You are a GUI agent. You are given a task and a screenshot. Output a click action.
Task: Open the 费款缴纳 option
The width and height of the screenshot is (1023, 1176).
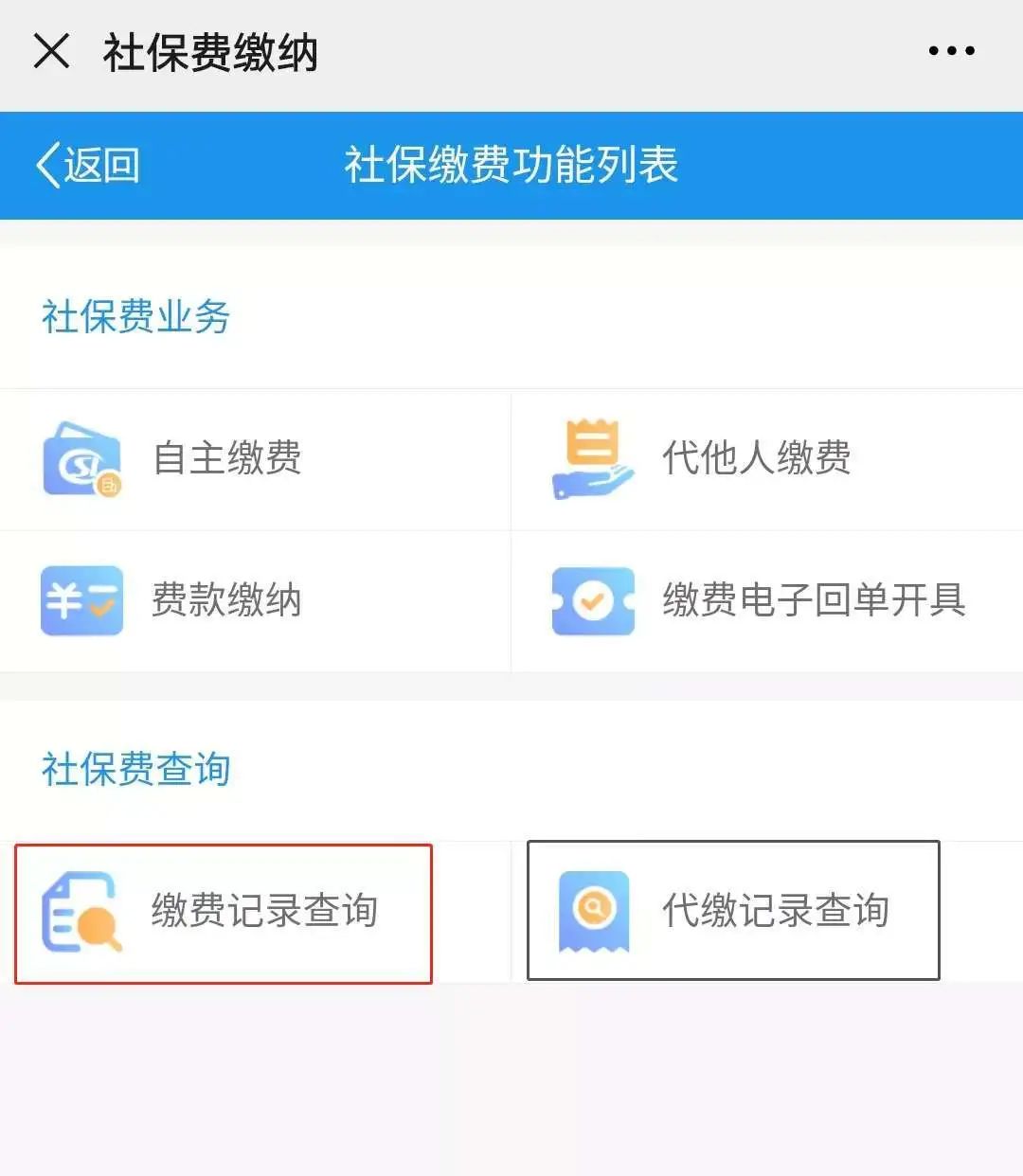225,600
